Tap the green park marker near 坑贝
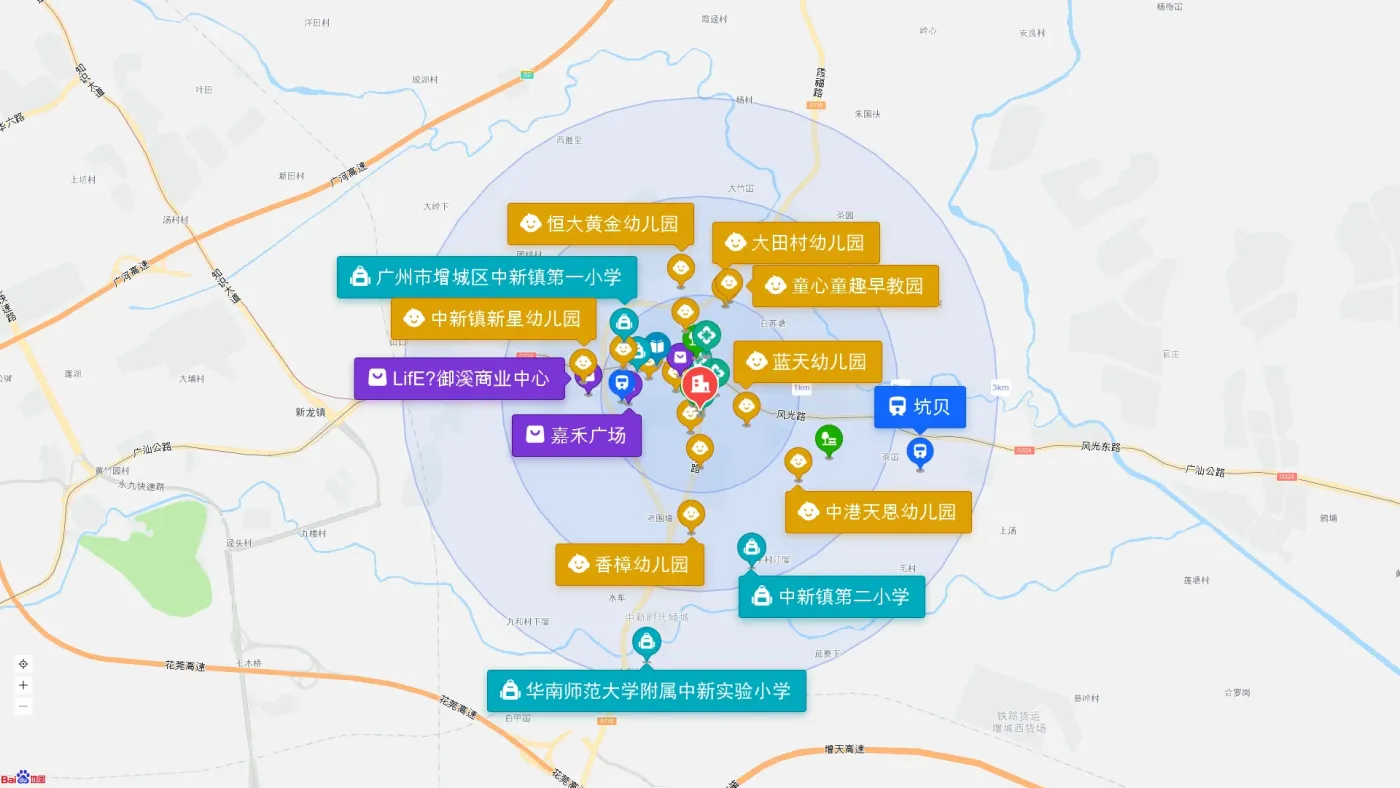This screenshot has width=1400, height=788. pyautogui.click(x=828, y=440)
